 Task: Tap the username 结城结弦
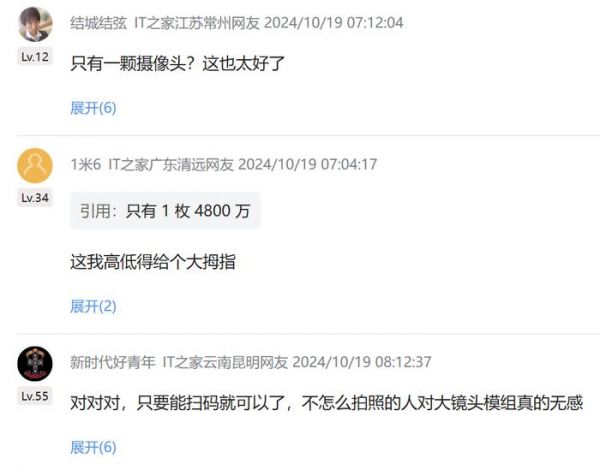[98, 22]
